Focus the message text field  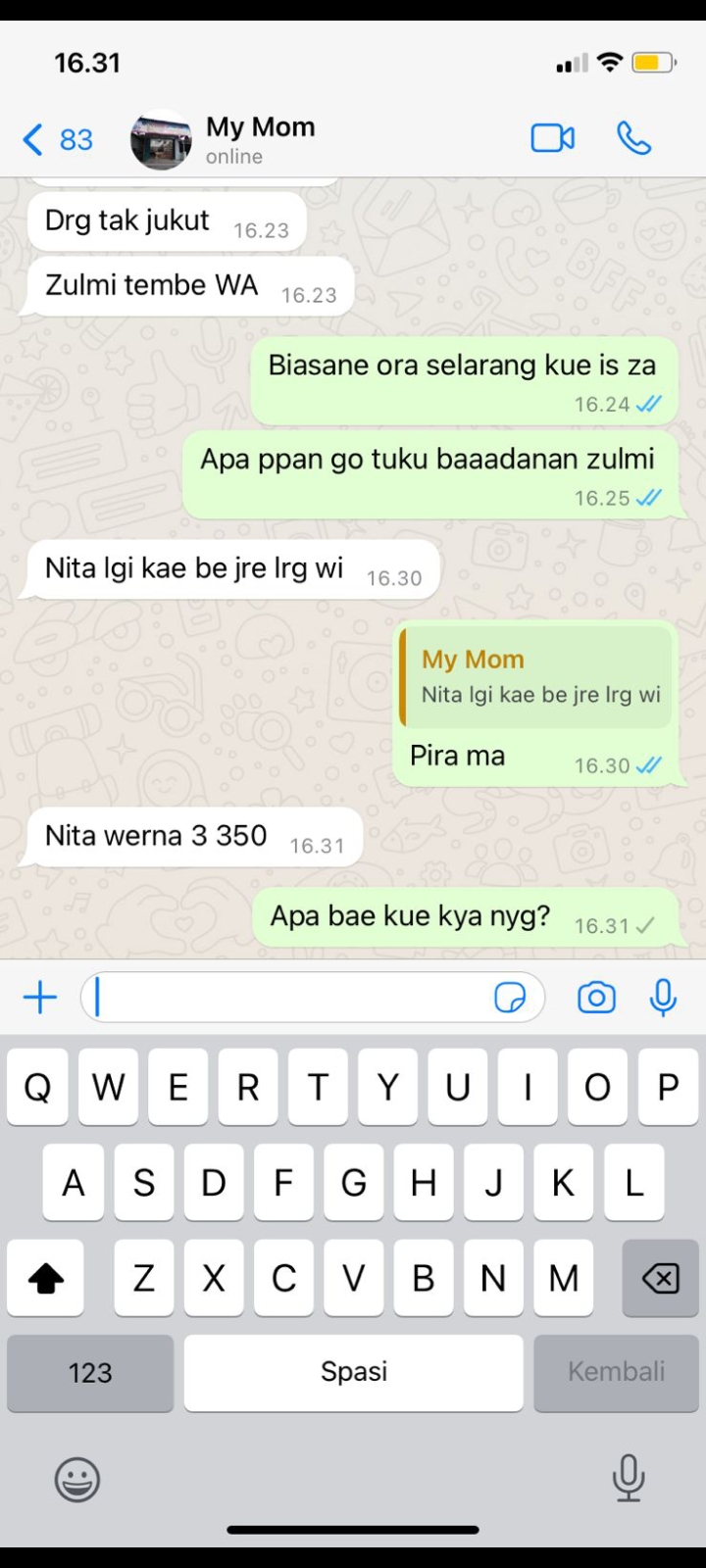pos(289,998)
